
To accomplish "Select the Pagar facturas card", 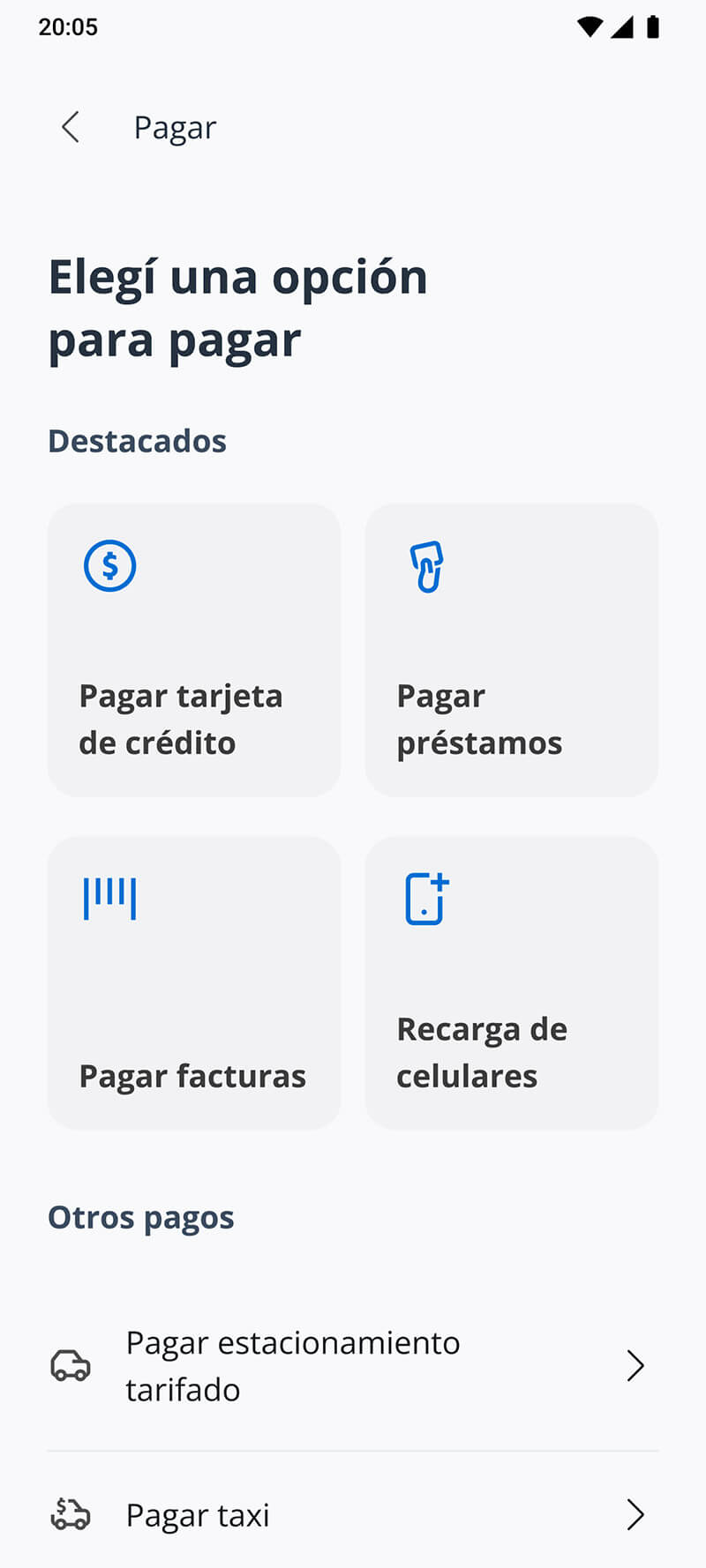I will click(193, 982).
